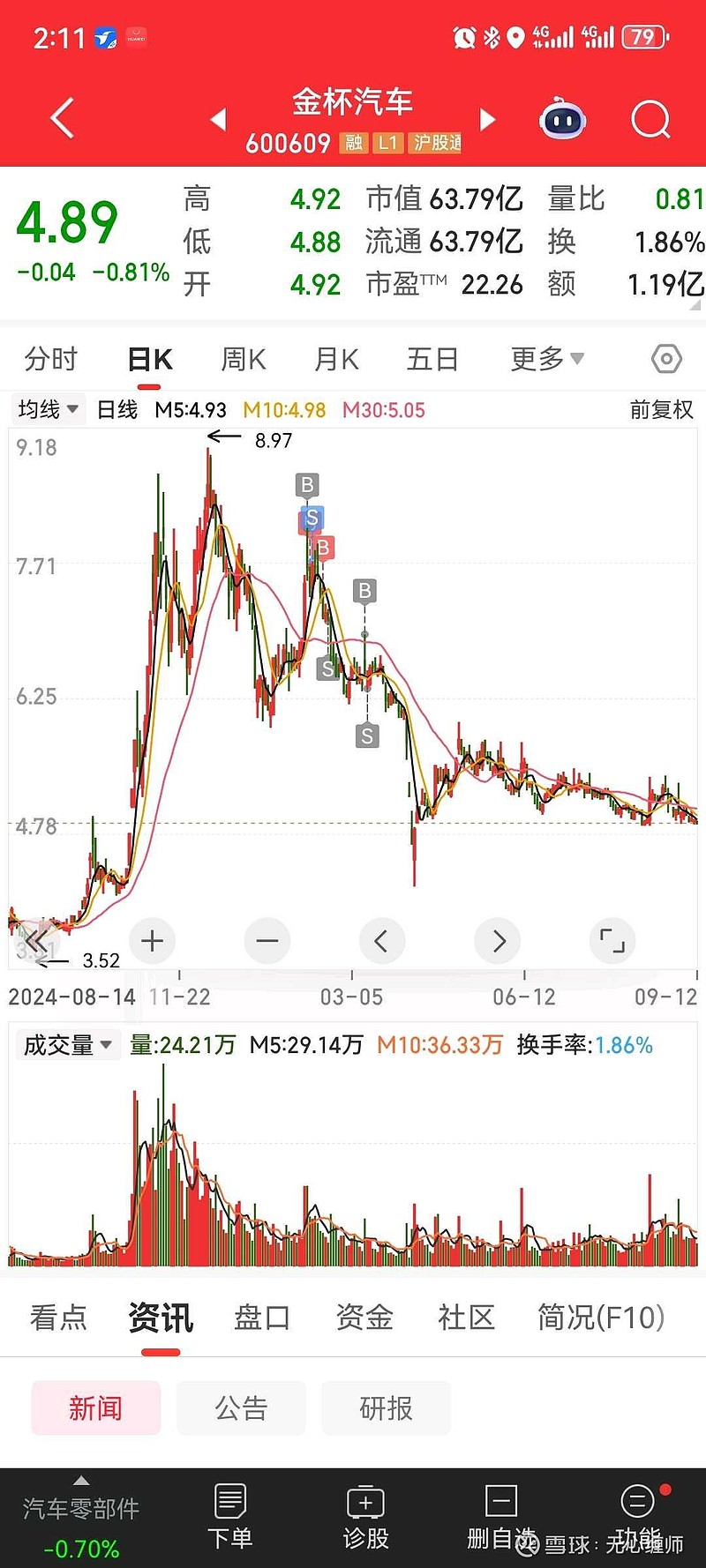Change the 前复权 adjustment setting
The image size is (706, 1568).
662,410
